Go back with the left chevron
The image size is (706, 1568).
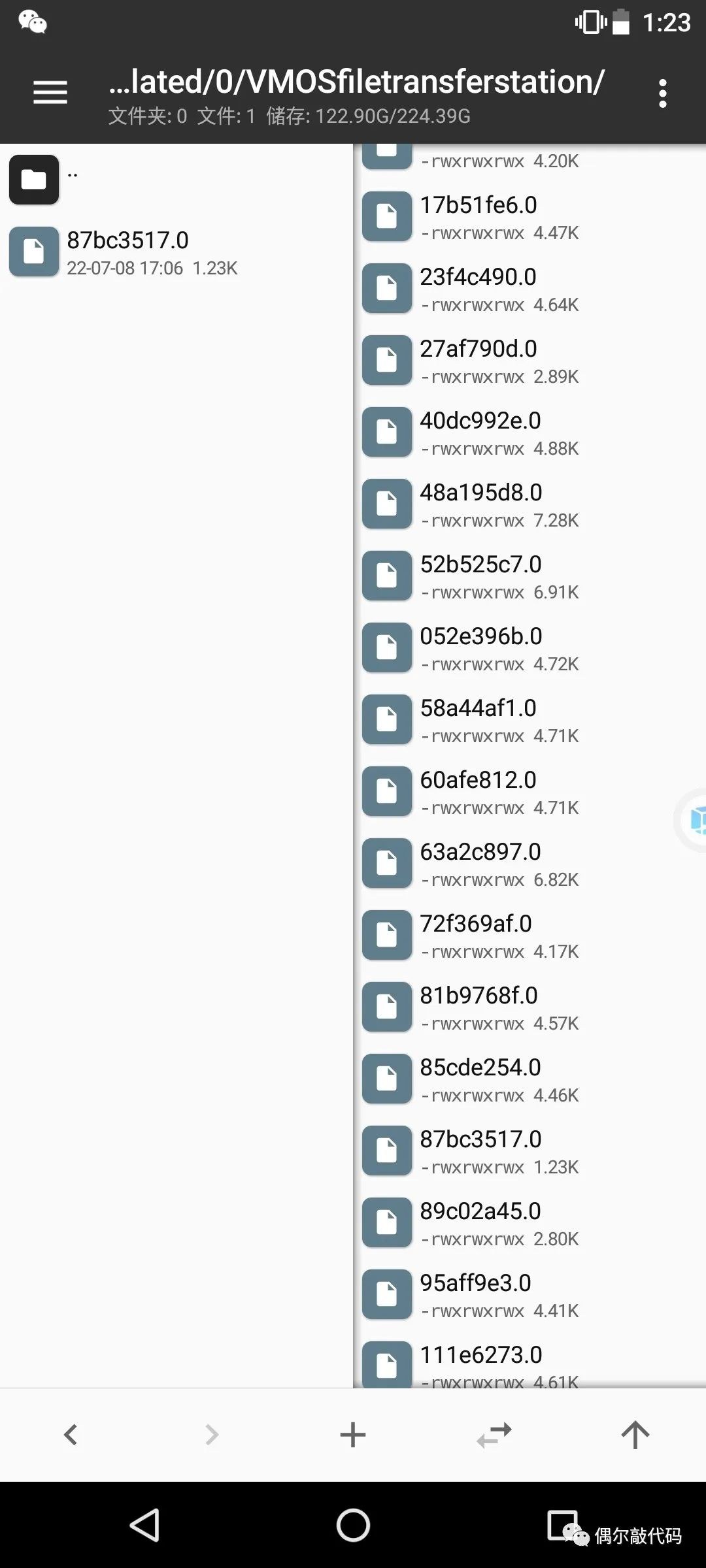click(x=71, y=1435)
